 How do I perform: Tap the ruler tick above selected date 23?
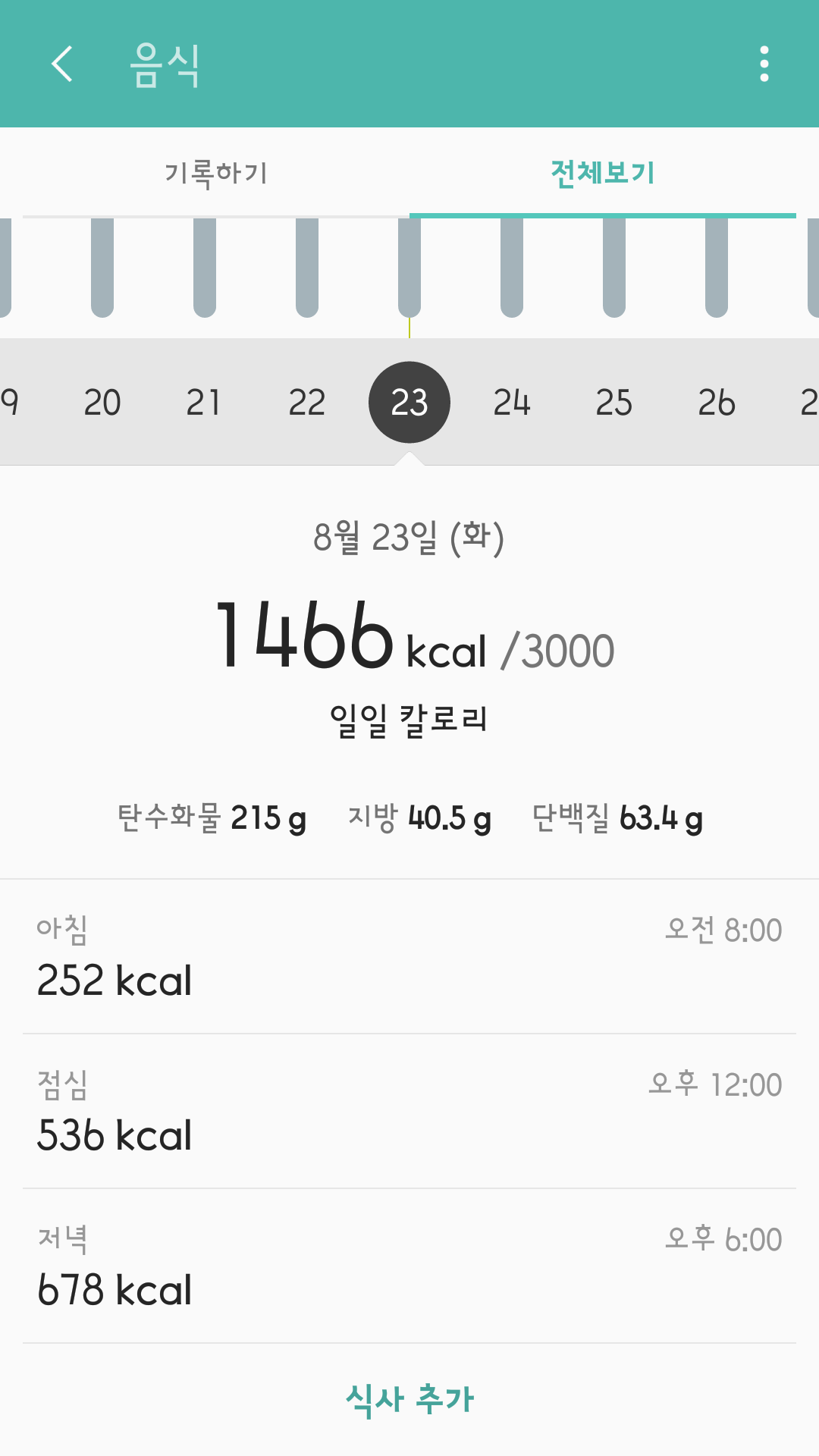pyautogui.click(x=409, y=269)
